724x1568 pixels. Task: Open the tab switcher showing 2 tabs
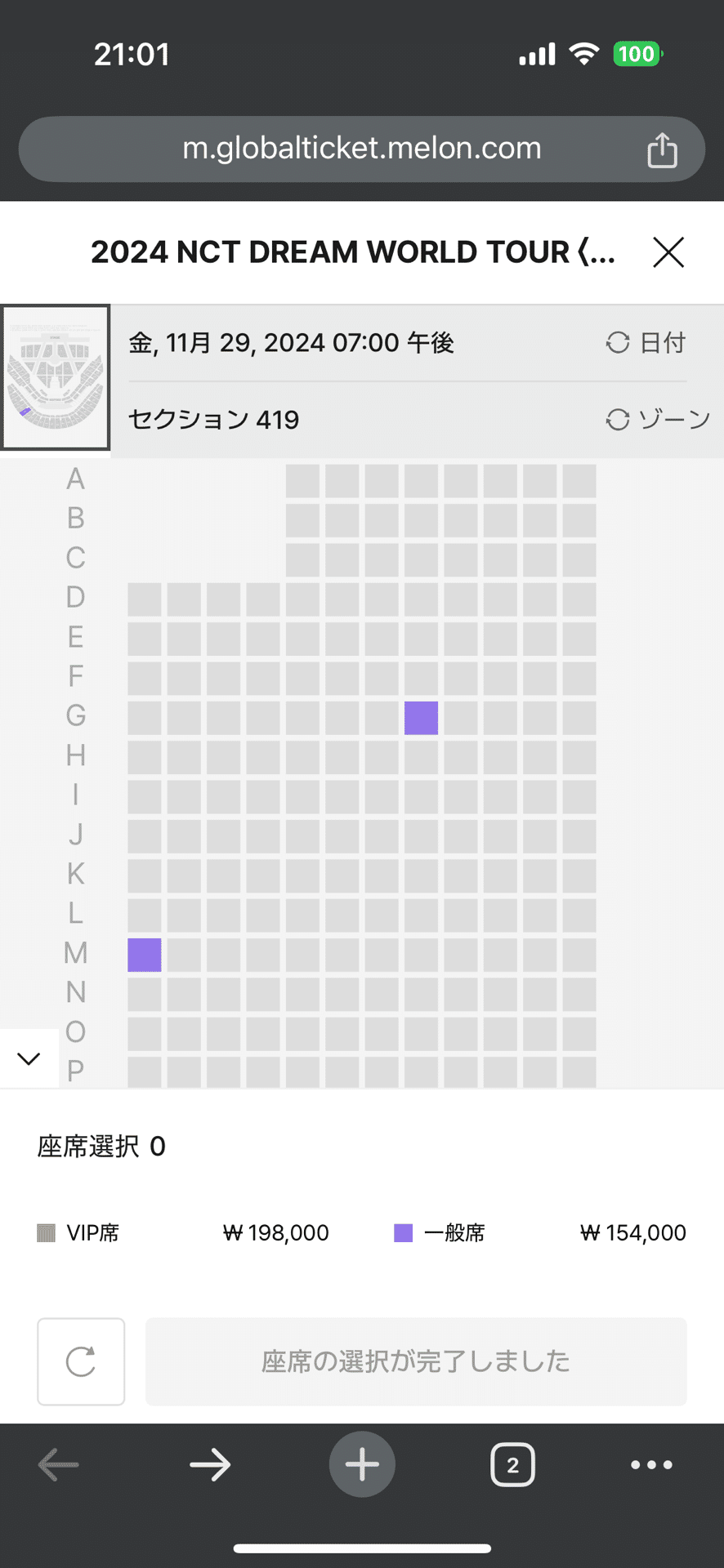coord(512,1464)
